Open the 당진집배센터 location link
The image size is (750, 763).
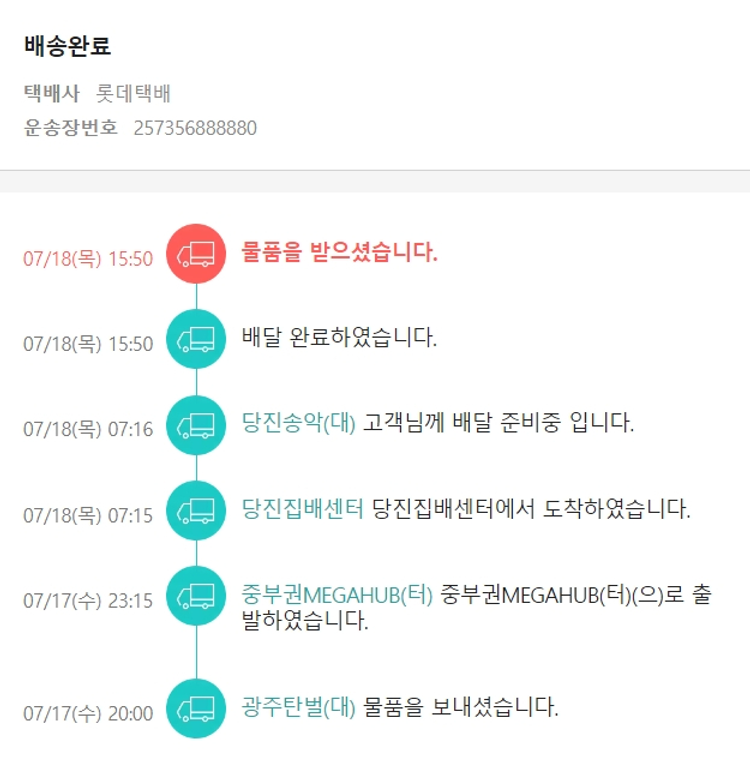tap(302, 509)
